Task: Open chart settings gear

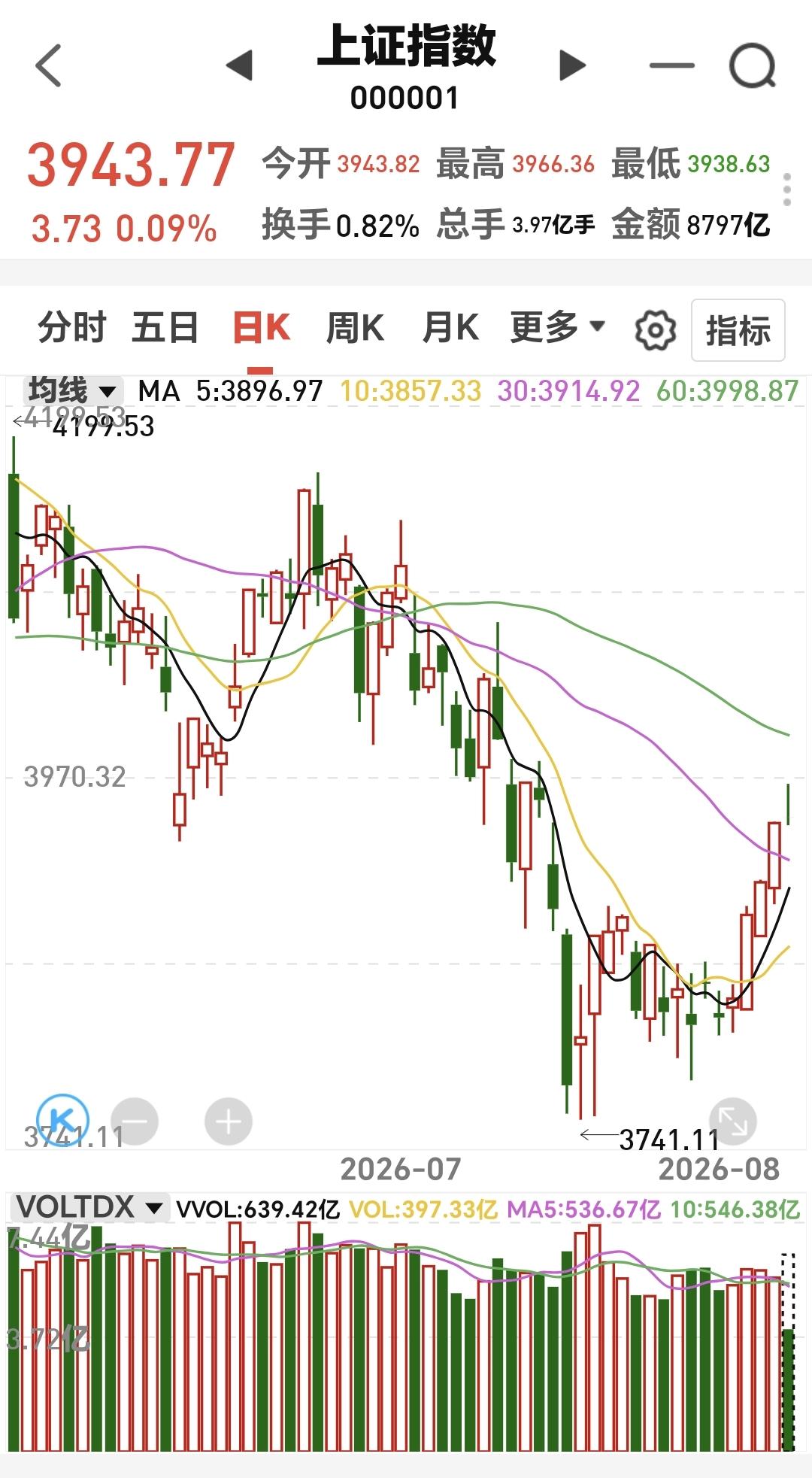Action: [x=655, y=330]
